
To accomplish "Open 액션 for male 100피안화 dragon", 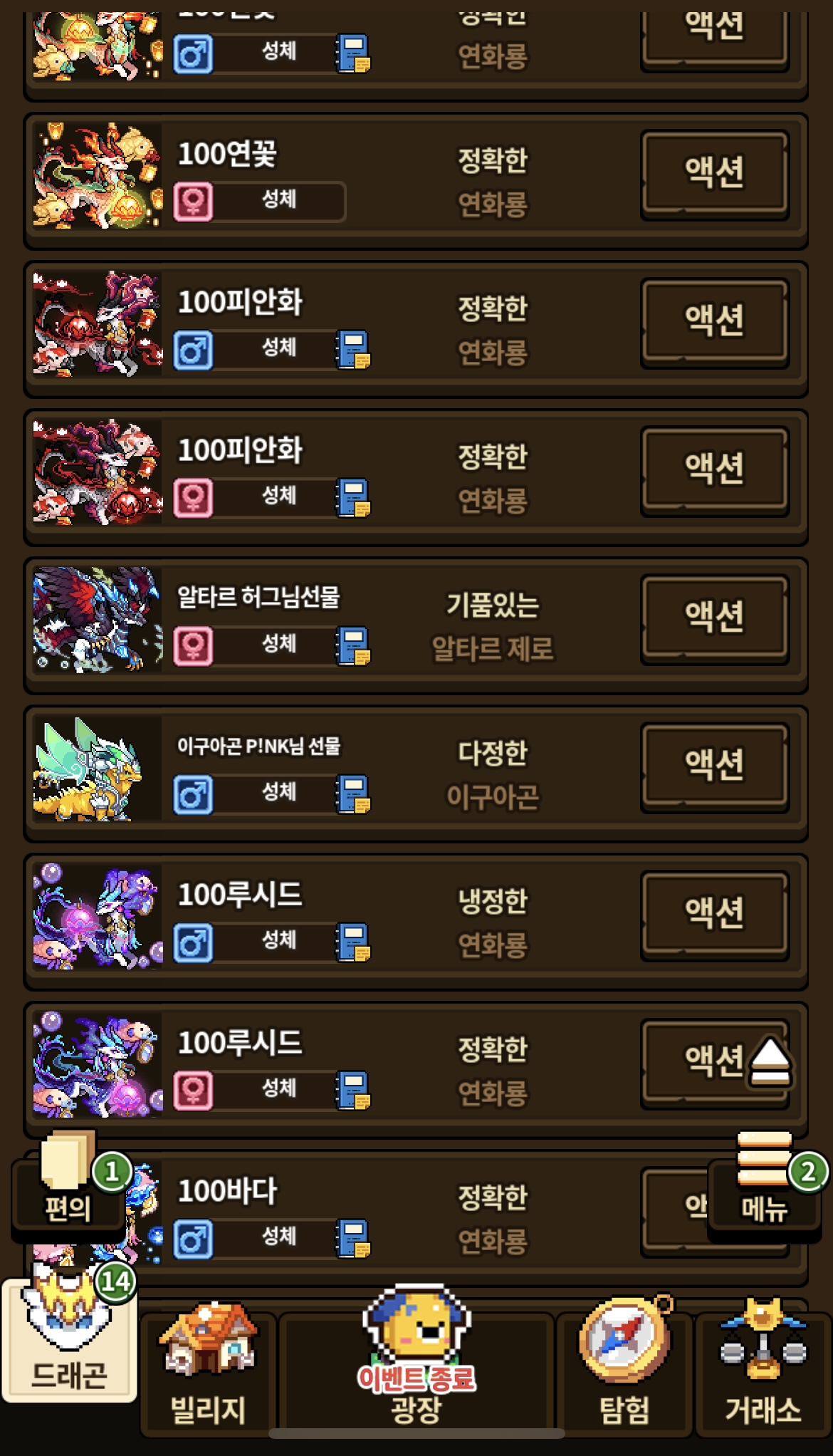I will [x=715, y=323].
